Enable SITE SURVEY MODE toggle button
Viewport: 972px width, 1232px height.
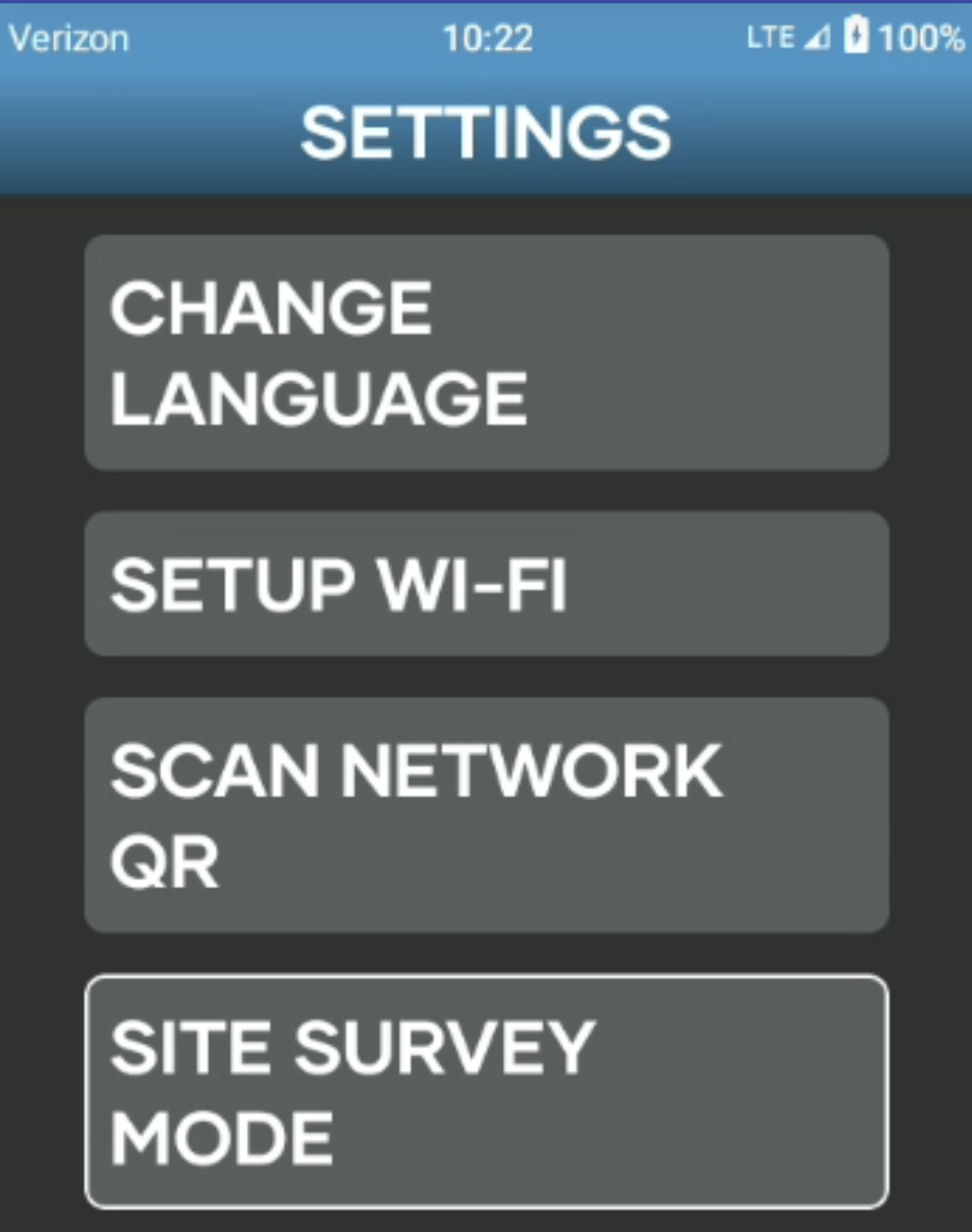tap(486, 1093)
